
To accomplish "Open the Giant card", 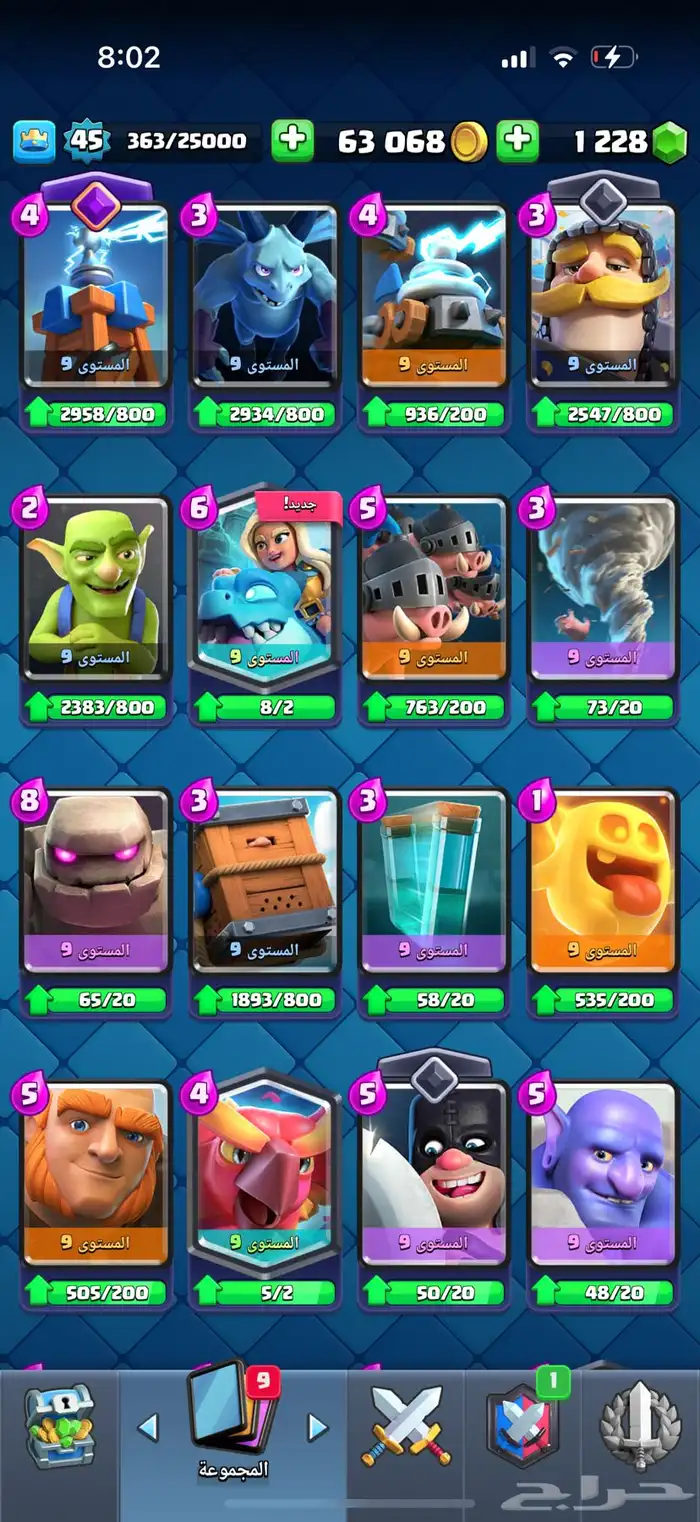I will pyautogui.click(x=94, y=1172).
